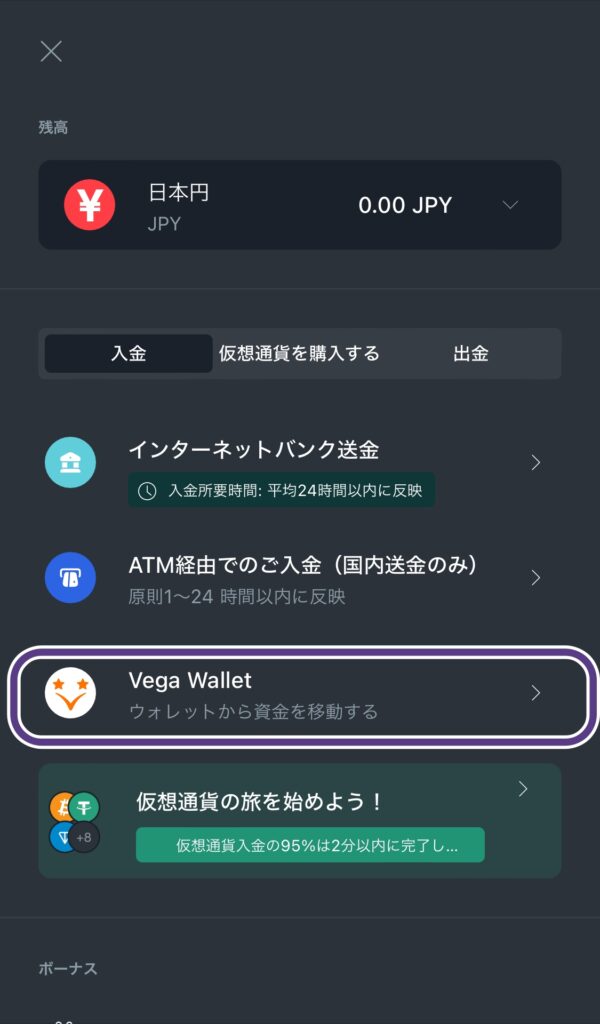Select the 入金 tab
The width and height of the screenshot is (600, 1024).
tap(129, 353)
